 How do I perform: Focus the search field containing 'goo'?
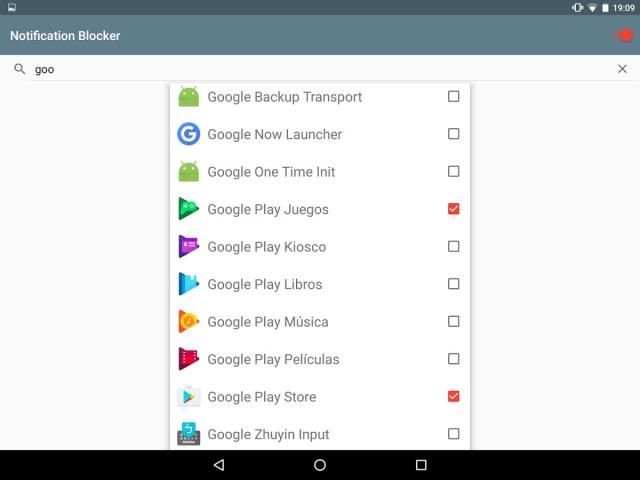pyautogui.click(x=300, y=69)
